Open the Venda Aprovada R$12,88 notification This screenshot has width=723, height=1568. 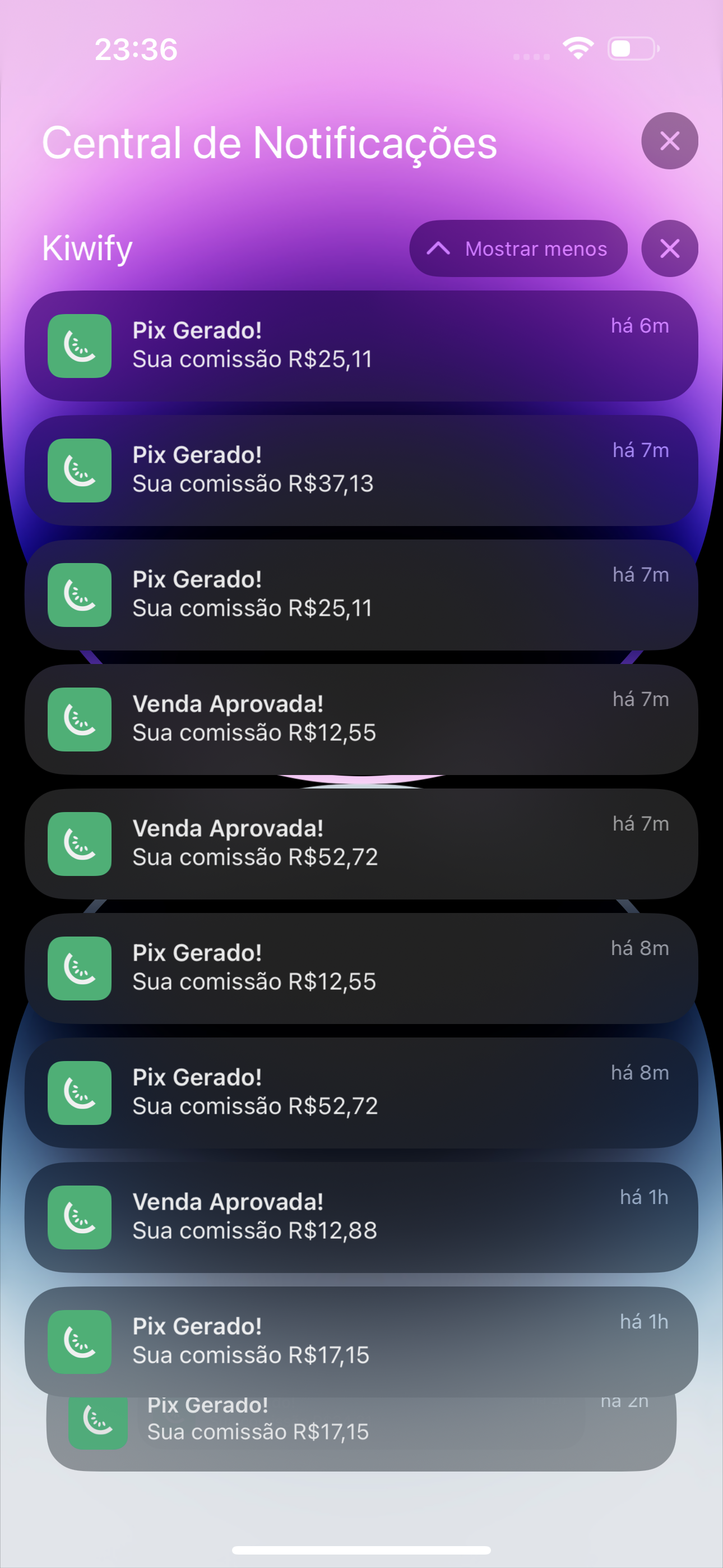tap(361, 1217)
